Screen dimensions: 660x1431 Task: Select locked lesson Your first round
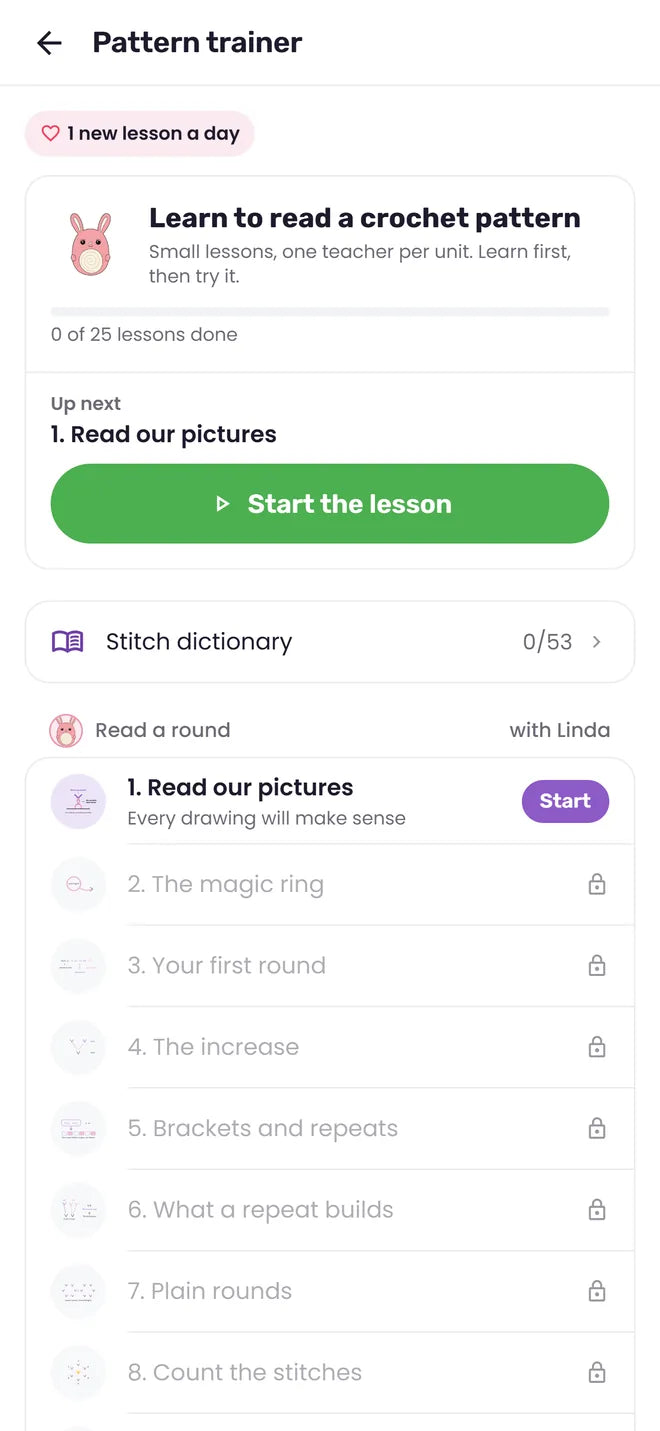coord(330,966)
